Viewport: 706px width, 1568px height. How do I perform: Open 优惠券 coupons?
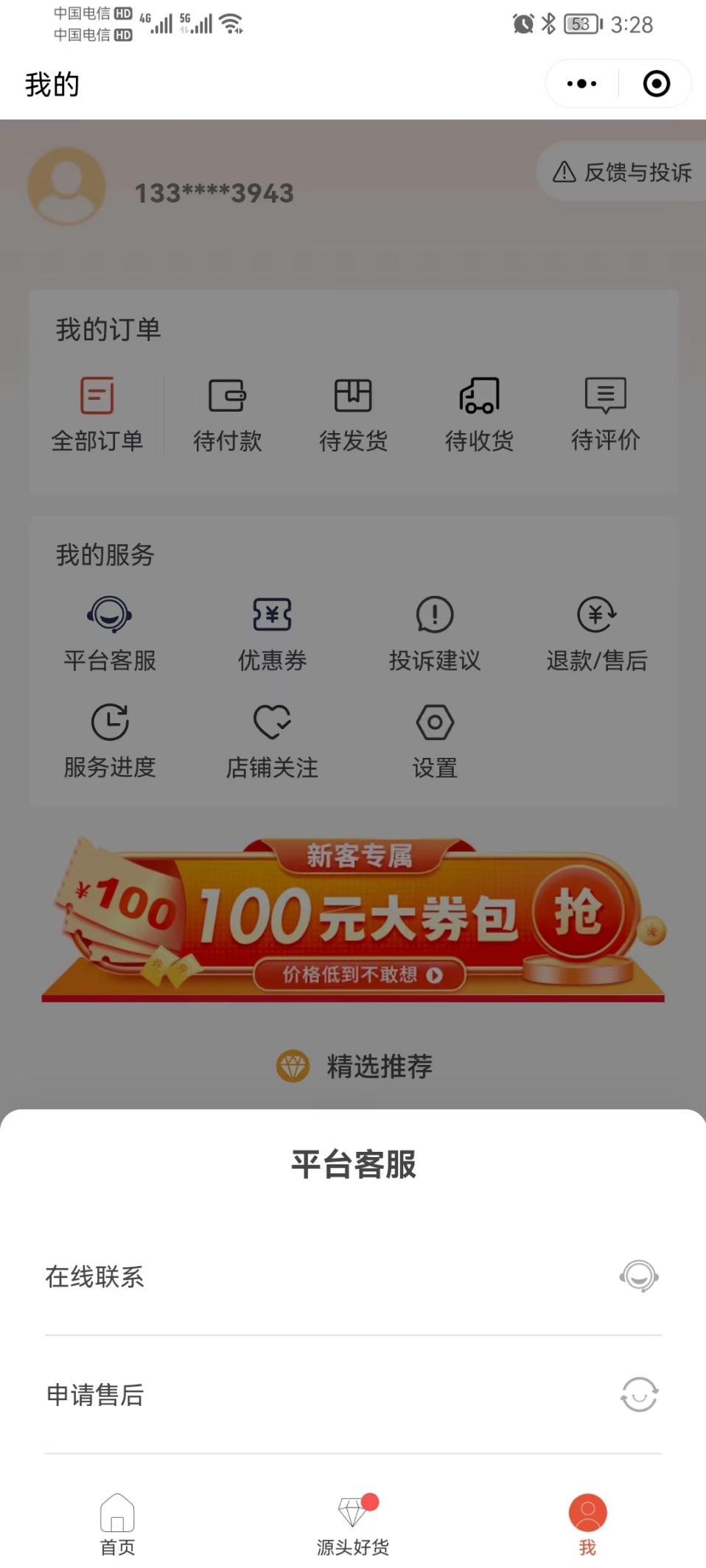(x=272, y=633)
